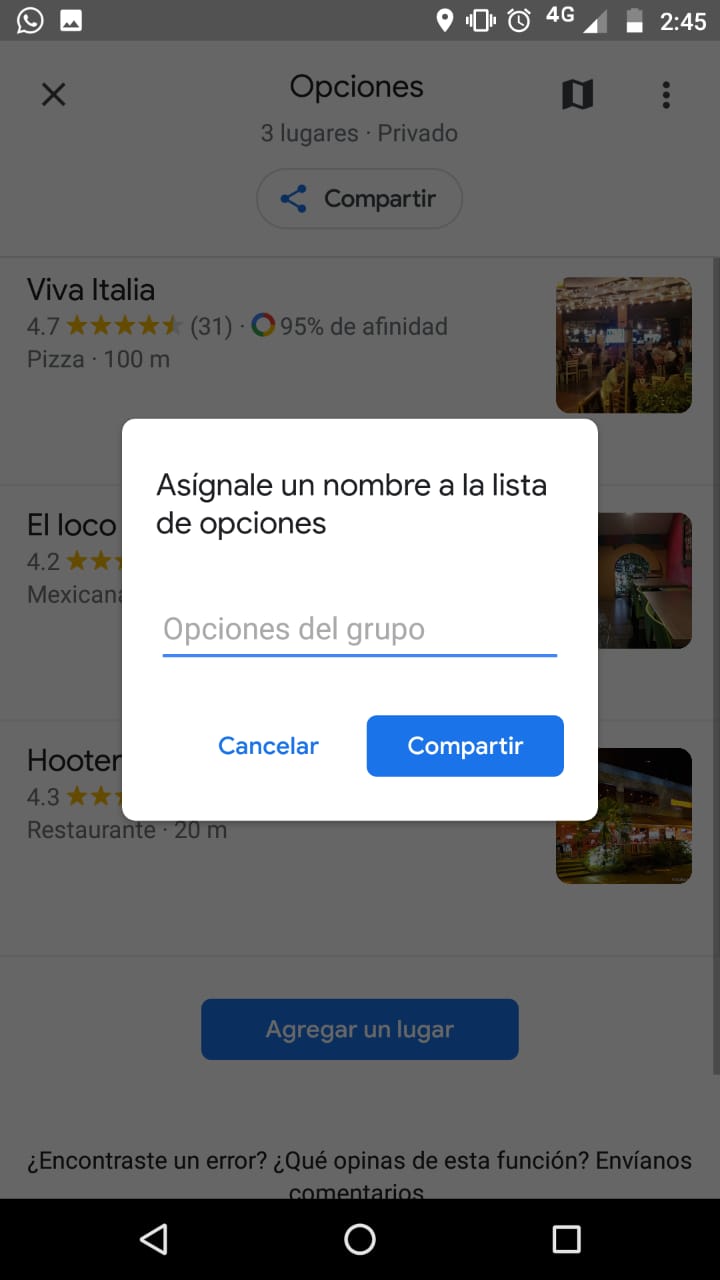Tap the Opciones del grupo name field

[359, 630]
